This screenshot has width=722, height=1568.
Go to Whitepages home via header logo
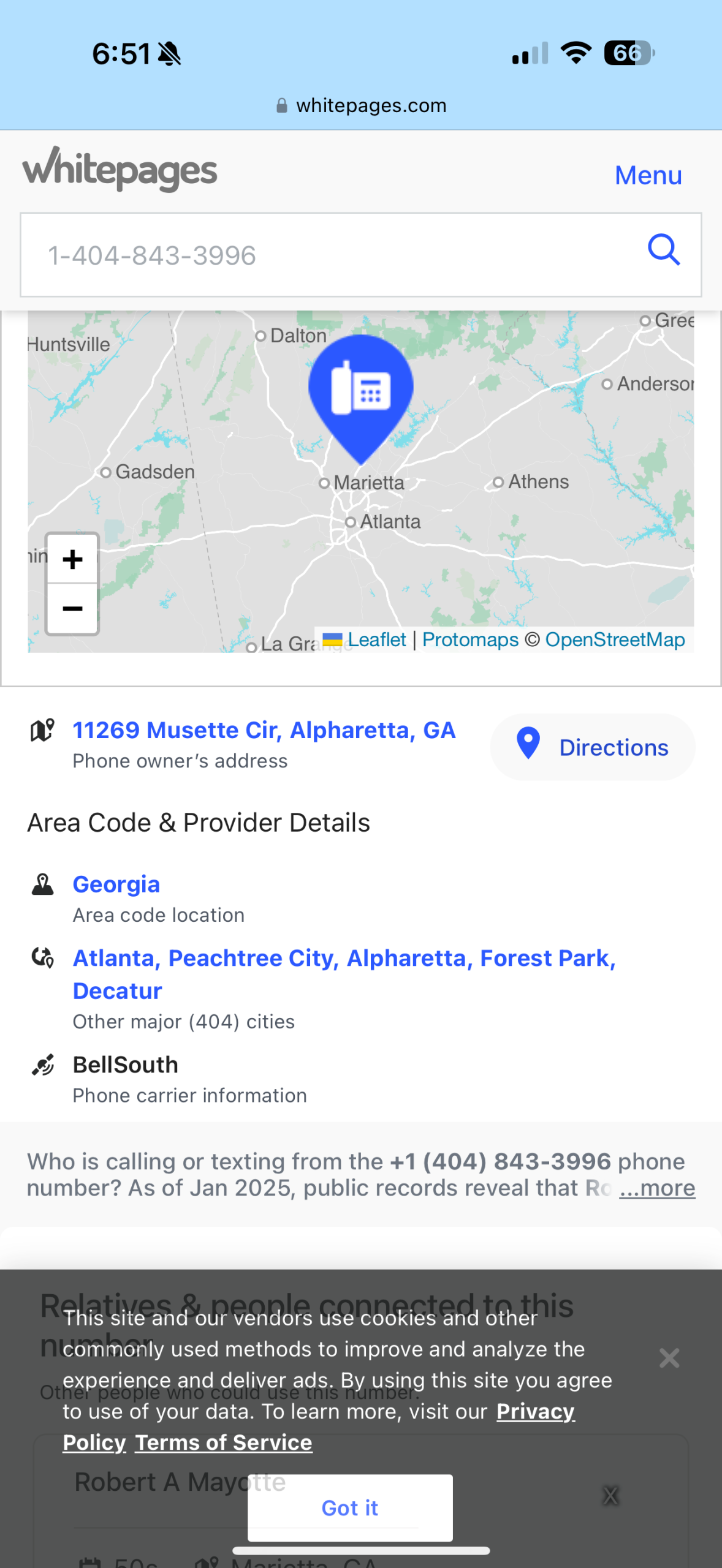120,170
